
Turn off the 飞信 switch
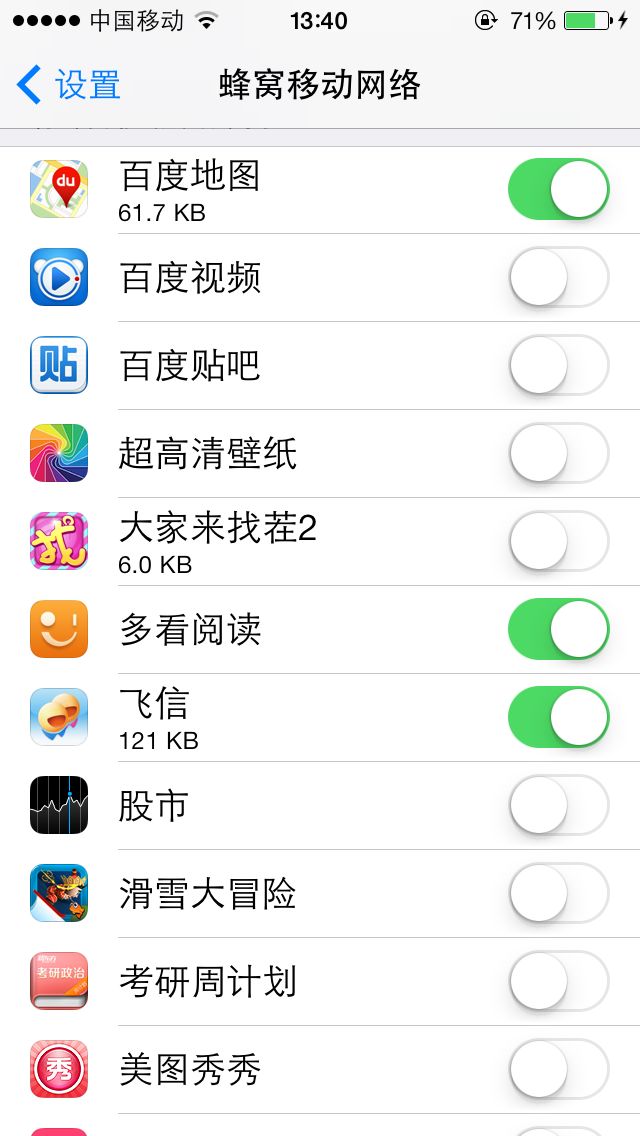coord(558,717)
